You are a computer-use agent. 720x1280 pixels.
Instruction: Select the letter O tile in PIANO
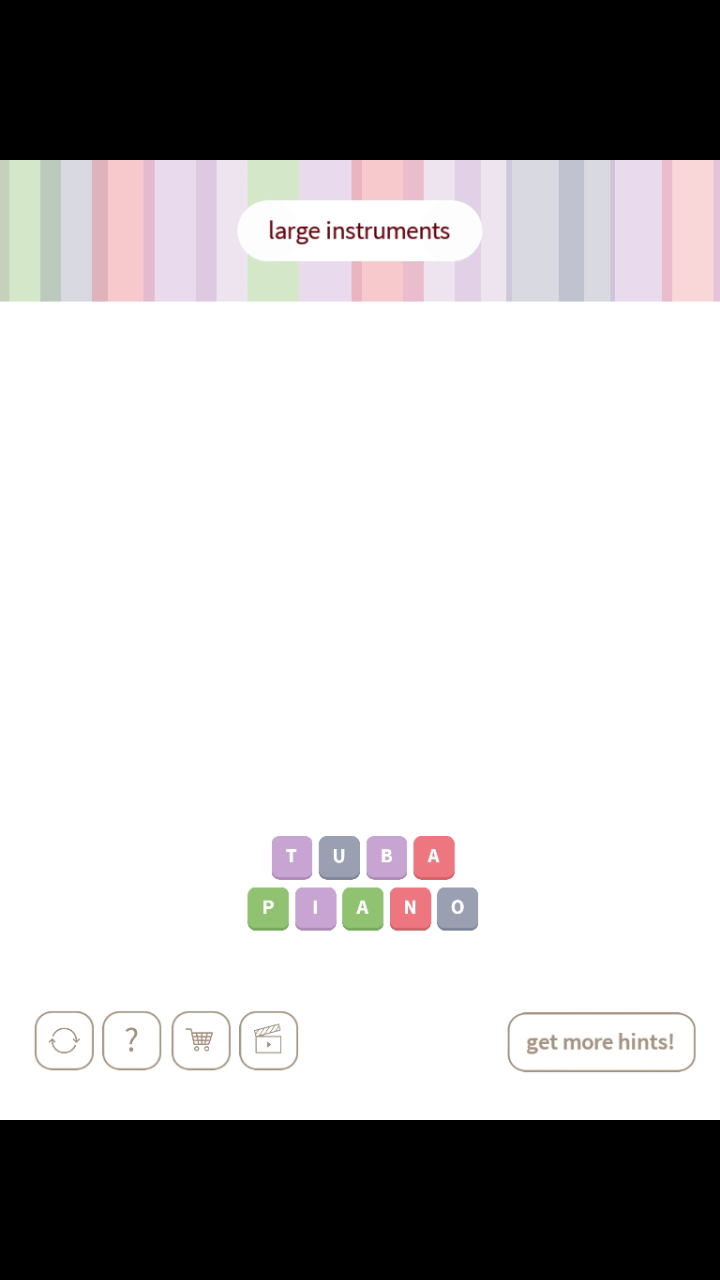pos(457,908)
